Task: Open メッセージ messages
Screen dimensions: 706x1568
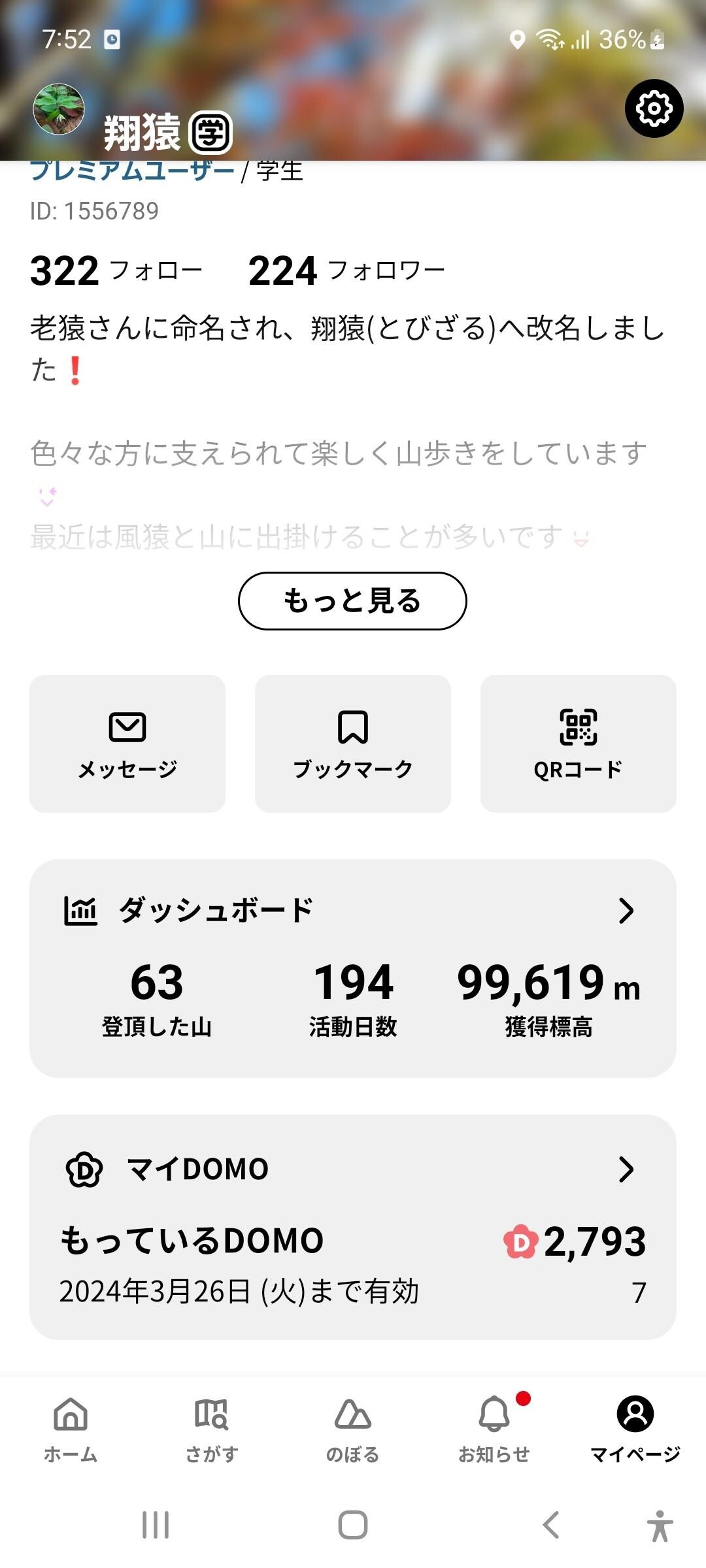Action: [x=127, y=744]
